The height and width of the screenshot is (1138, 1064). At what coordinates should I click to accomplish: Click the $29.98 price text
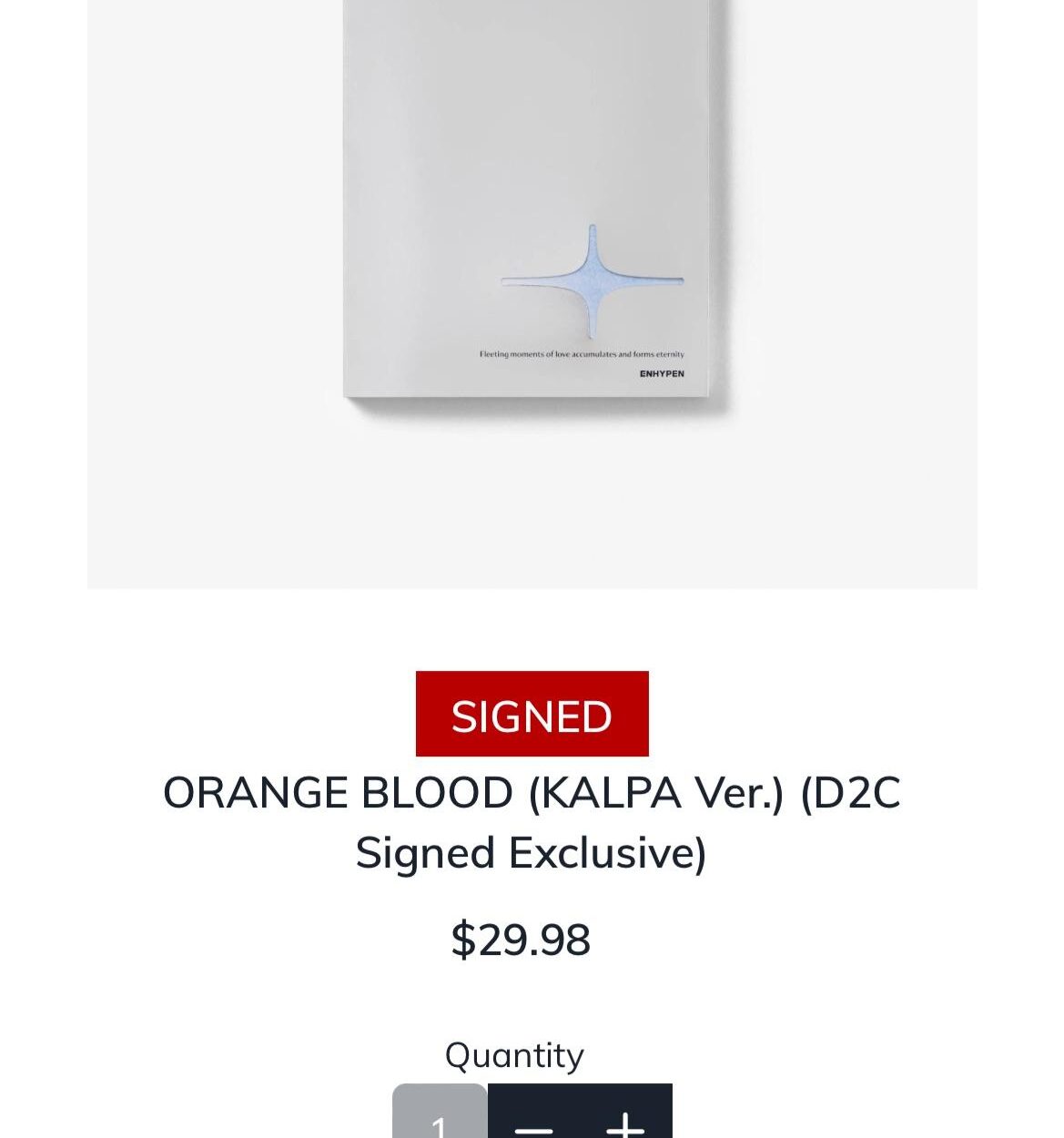coord(521,941)
